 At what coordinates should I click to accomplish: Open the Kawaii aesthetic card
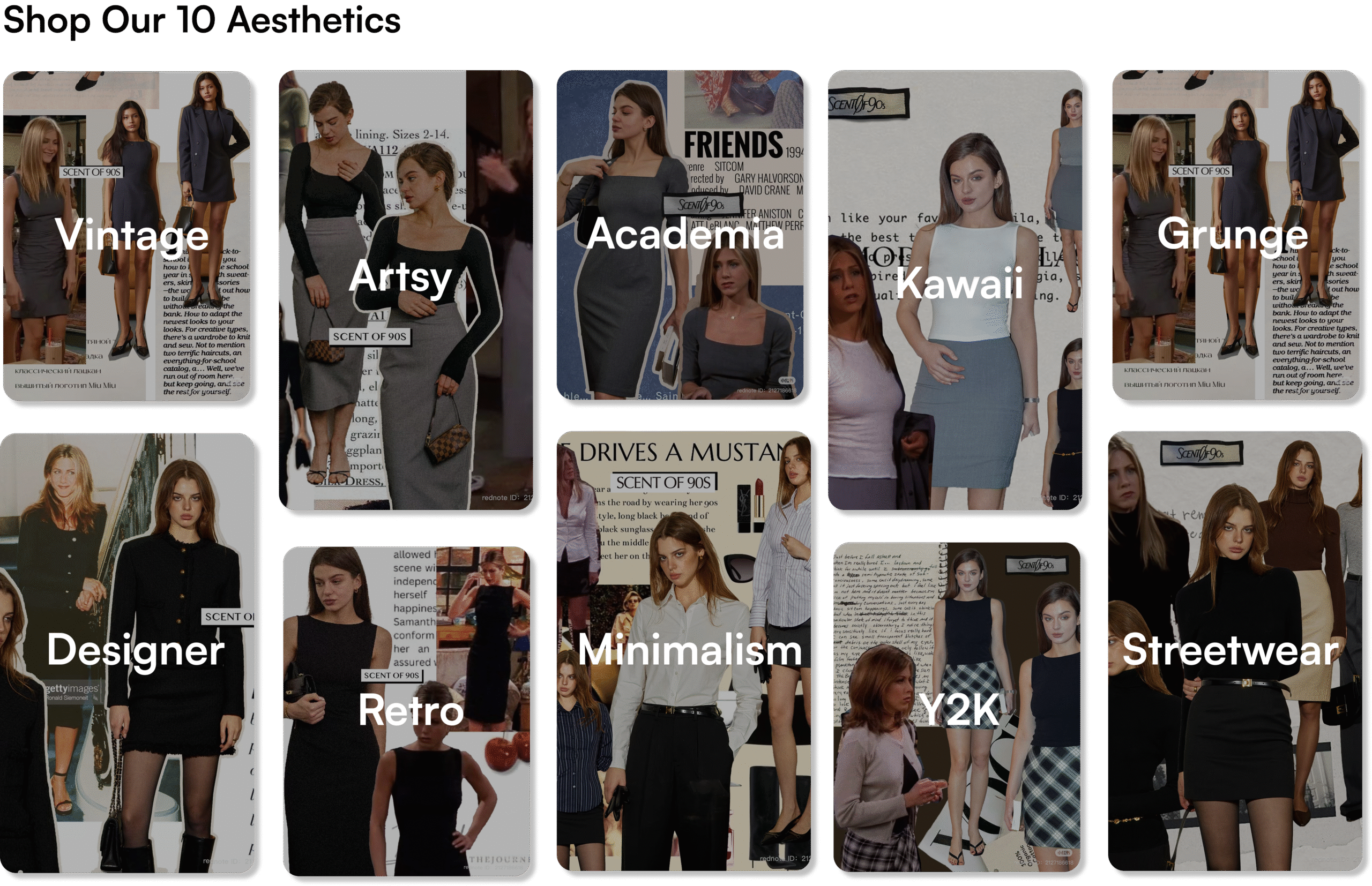tap(955, 289)
